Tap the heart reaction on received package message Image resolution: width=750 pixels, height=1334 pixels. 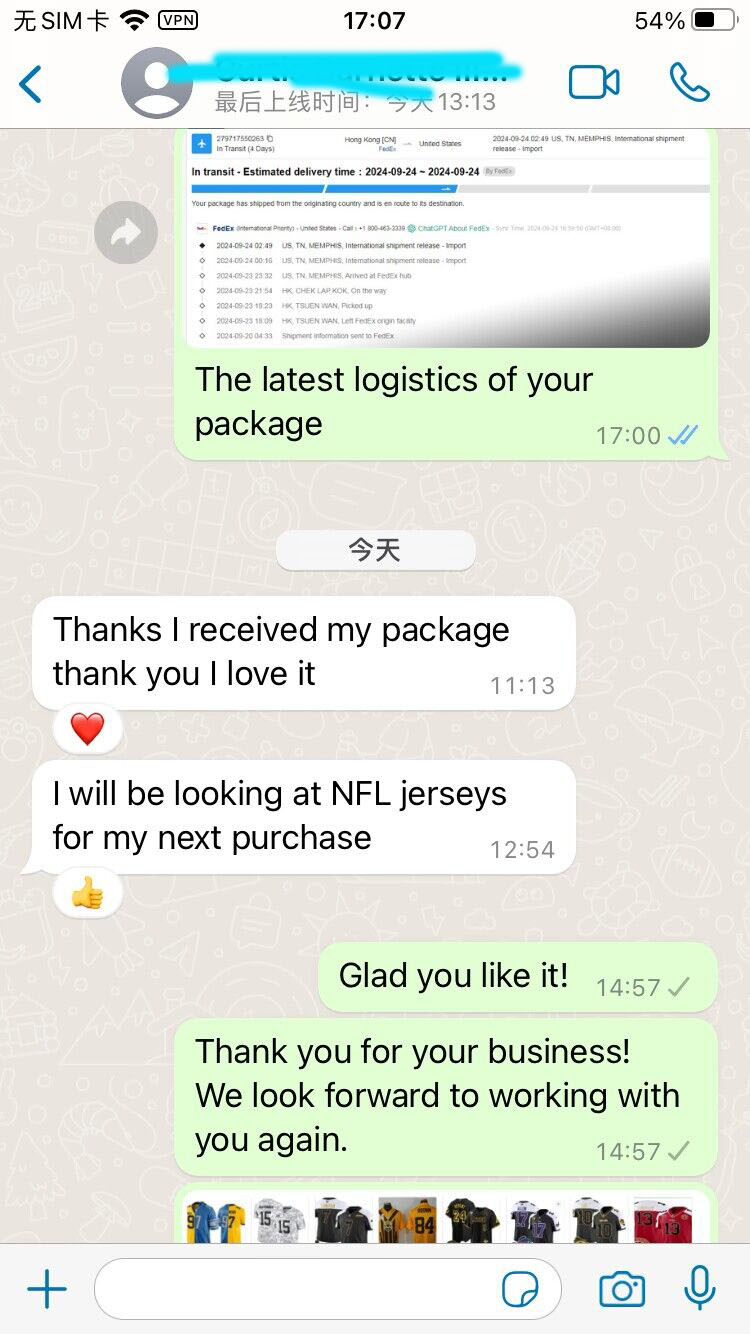coord(88,729)
